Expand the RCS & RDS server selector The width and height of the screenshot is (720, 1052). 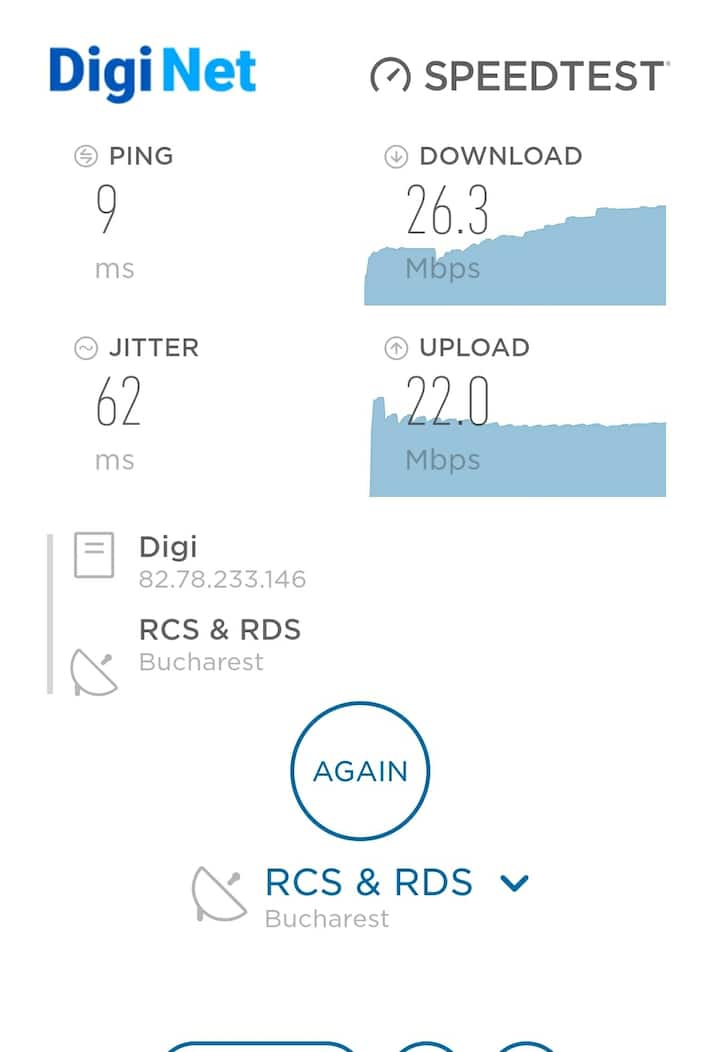514,883
